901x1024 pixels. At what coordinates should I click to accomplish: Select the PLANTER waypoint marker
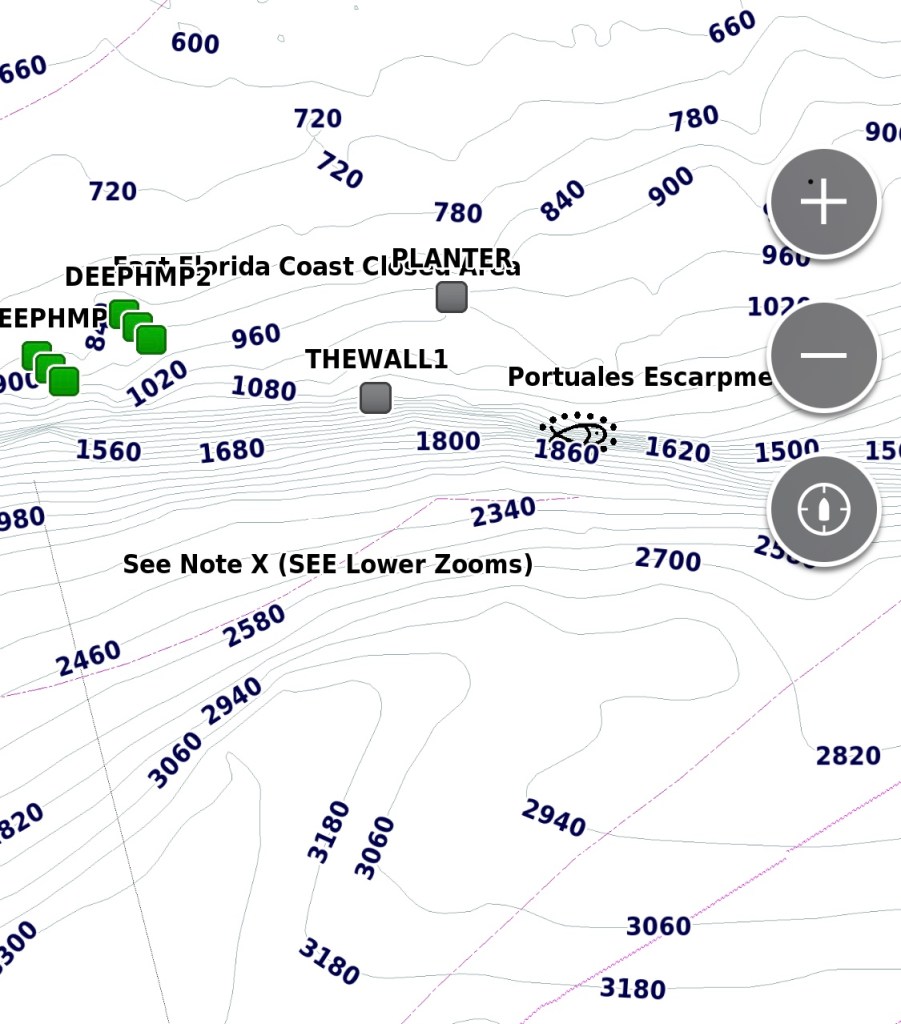(451, 297)
